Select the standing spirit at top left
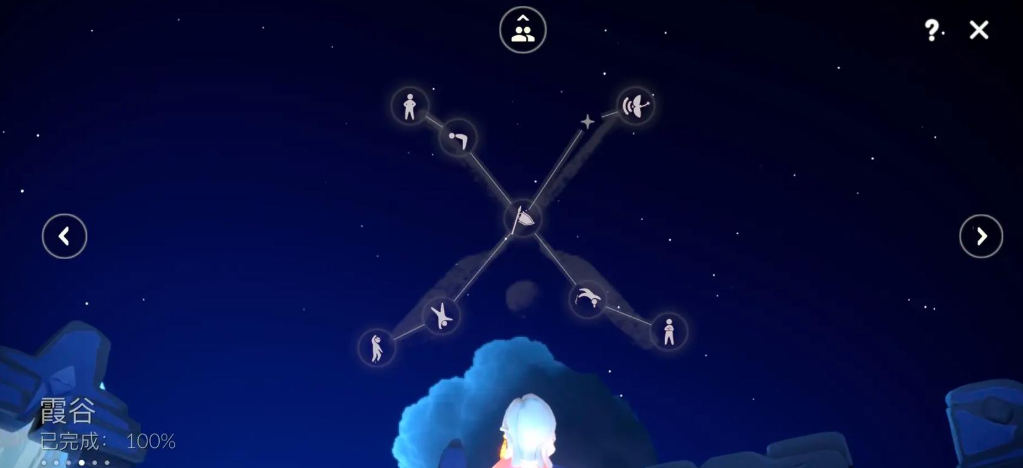The height and width of the screenshot is (468, 1023). tap(409, 105)
